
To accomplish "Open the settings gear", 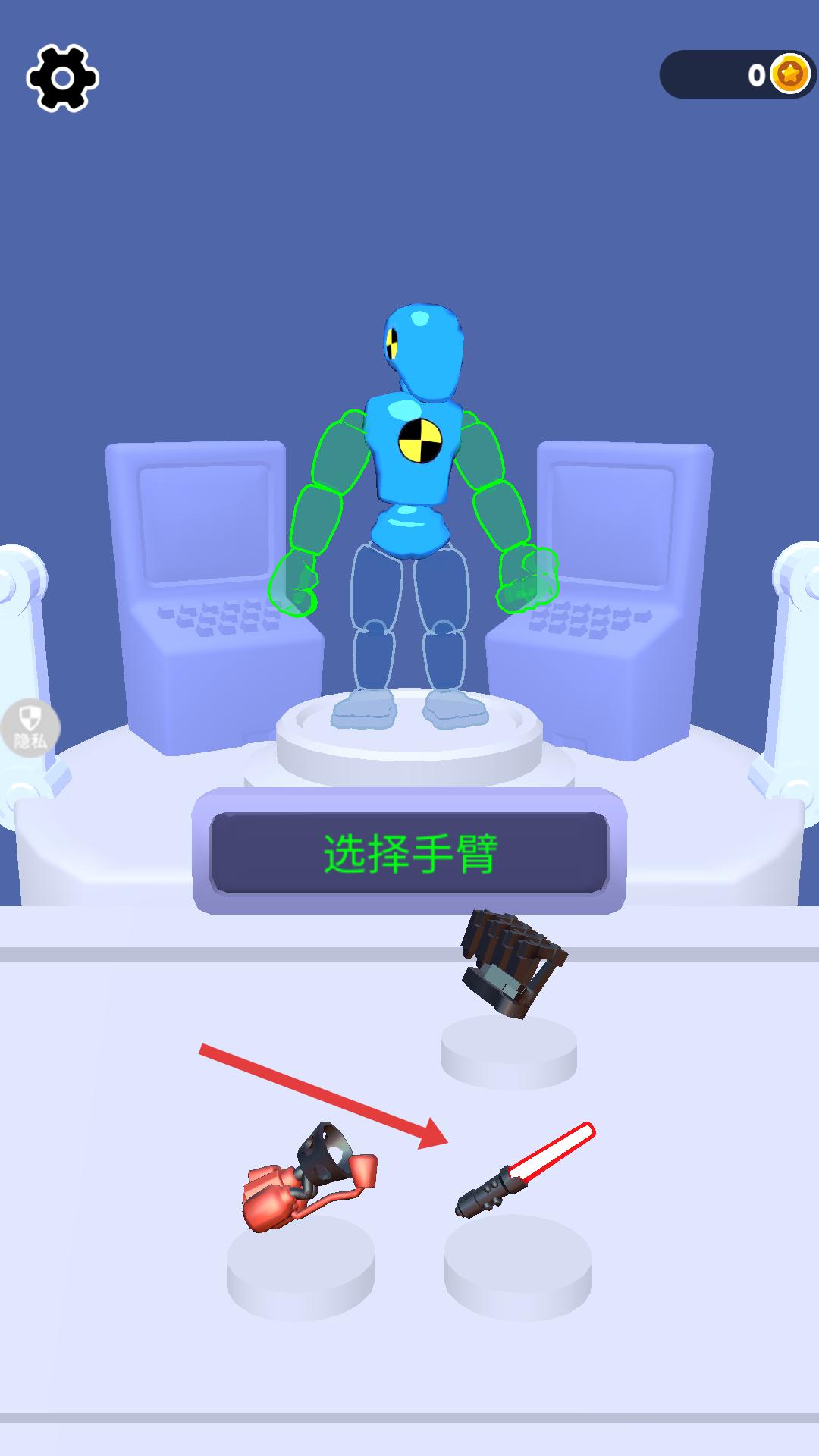I will 62,78.
